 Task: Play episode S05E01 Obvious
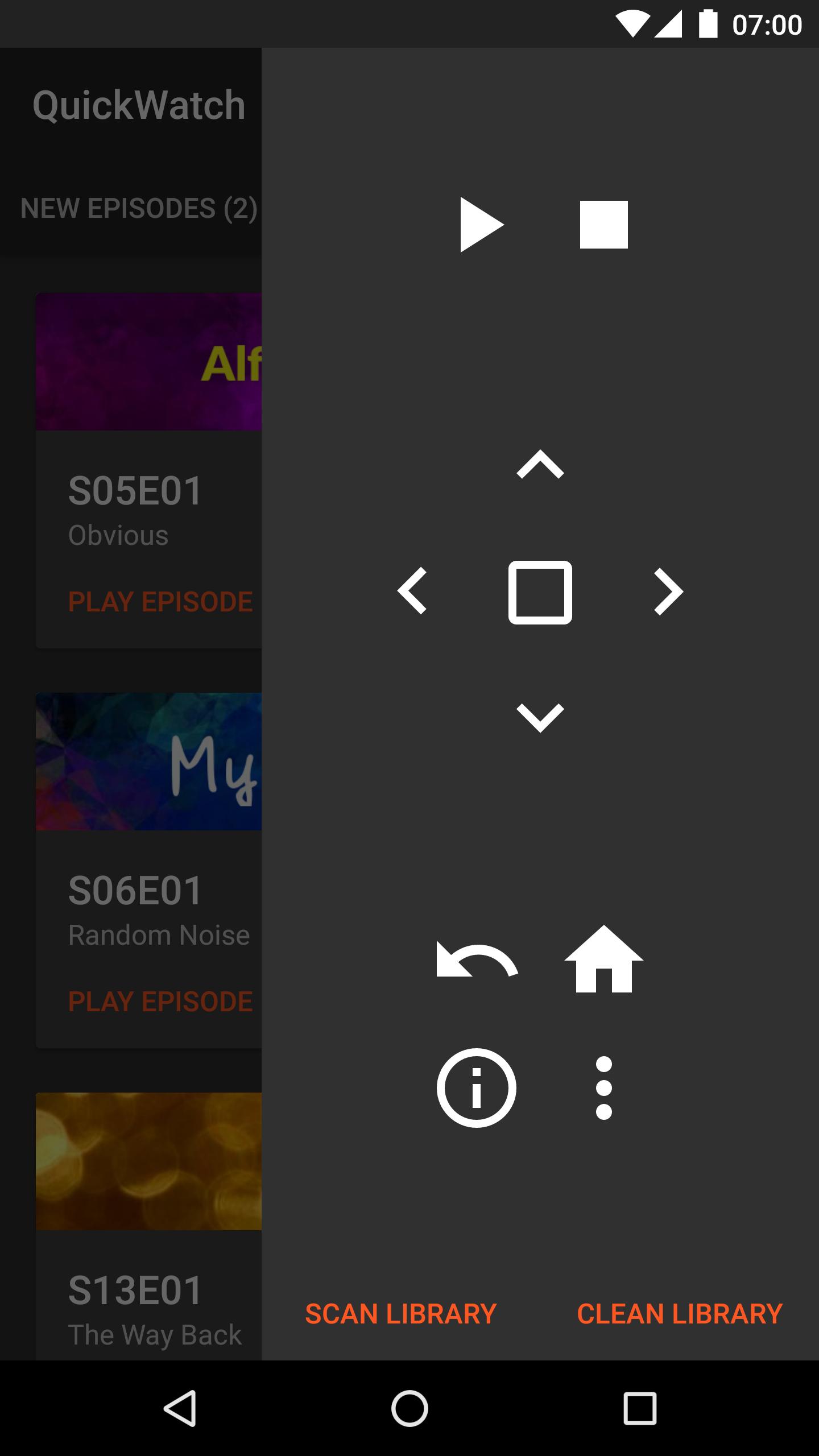[160, 602]
